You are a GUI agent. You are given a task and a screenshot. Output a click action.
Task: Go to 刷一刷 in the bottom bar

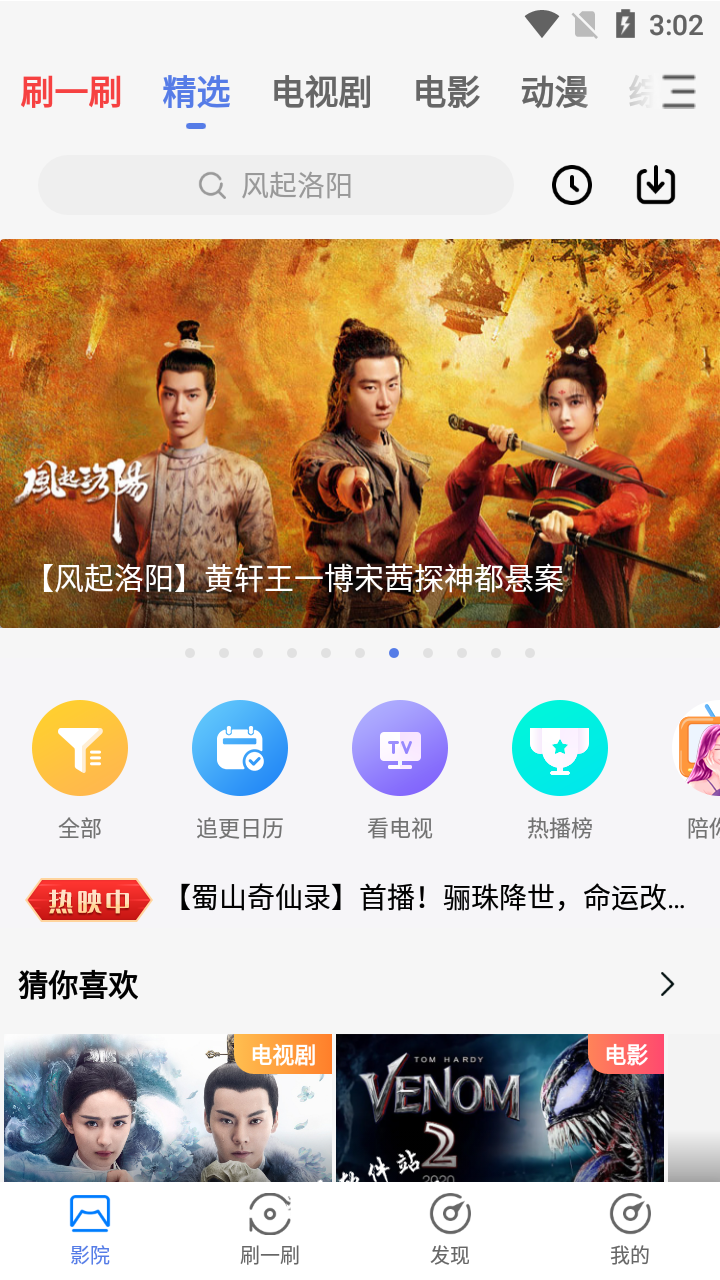coord(270,1230)
